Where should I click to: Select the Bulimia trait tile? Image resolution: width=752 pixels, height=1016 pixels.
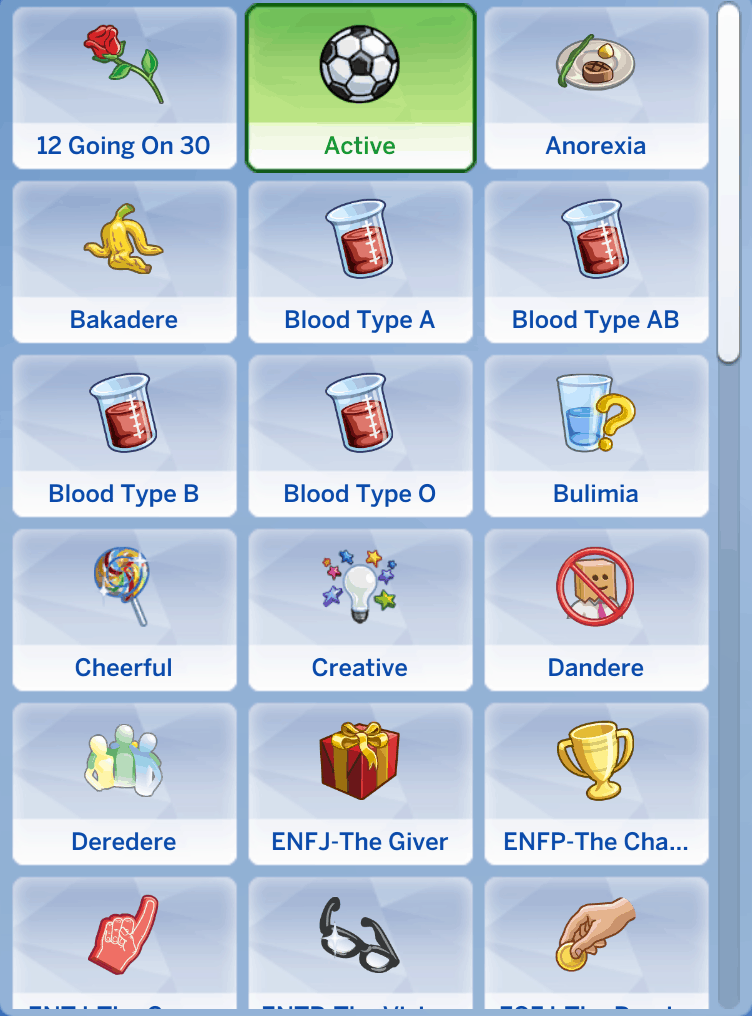pos(596,436)
